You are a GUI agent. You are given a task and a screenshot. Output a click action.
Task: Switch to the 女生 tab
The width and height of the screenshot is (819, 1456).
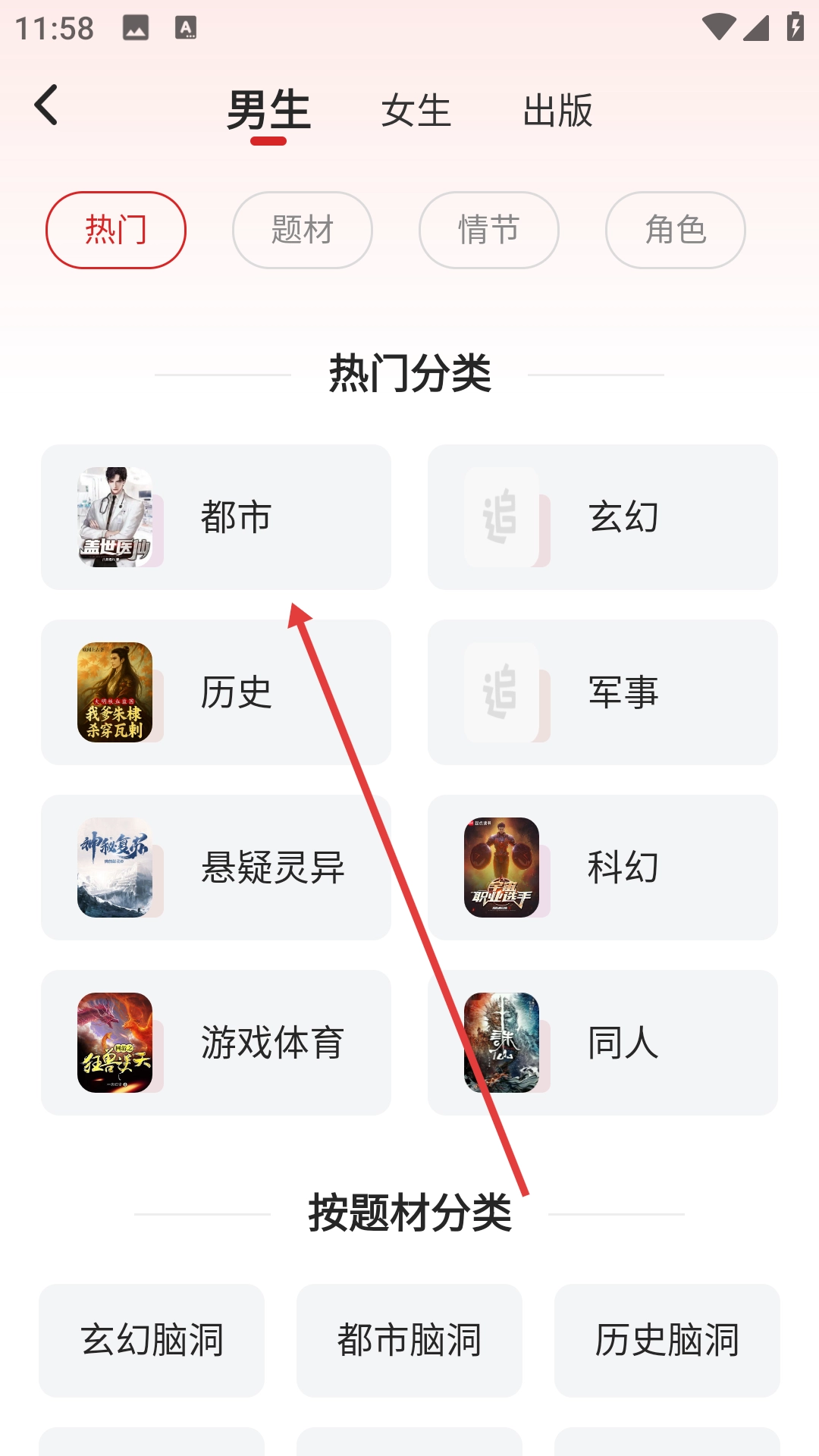click(416, 111)
